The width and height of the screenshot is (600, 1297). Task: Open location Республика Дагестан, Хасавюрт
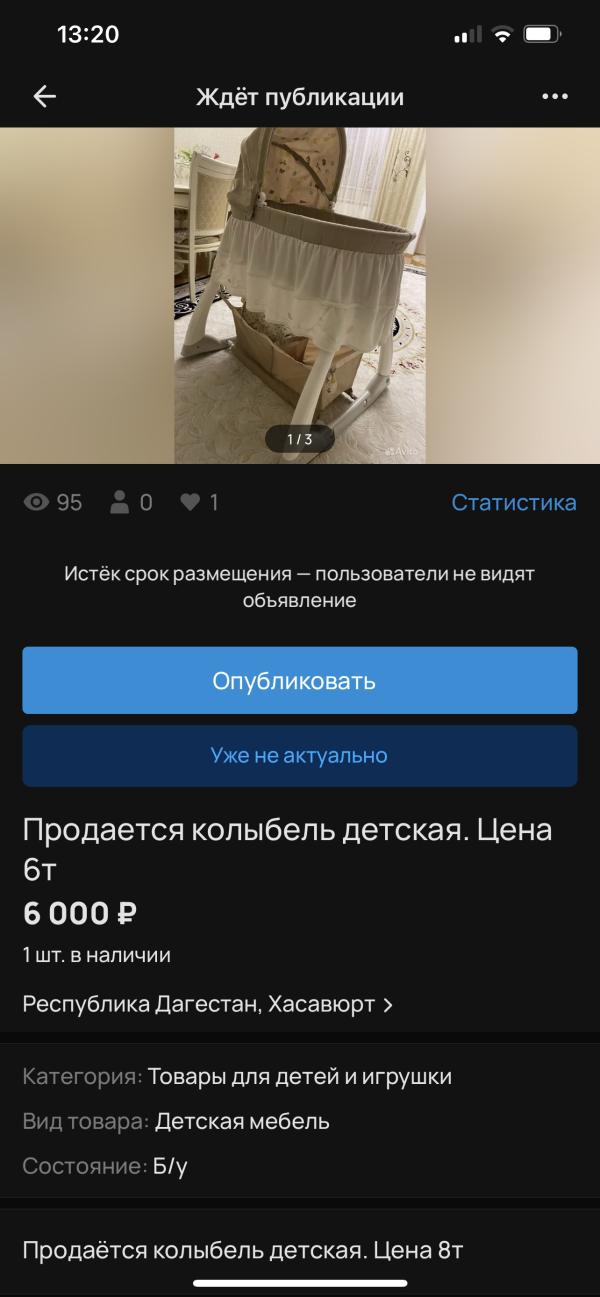tap(208, 1003)
